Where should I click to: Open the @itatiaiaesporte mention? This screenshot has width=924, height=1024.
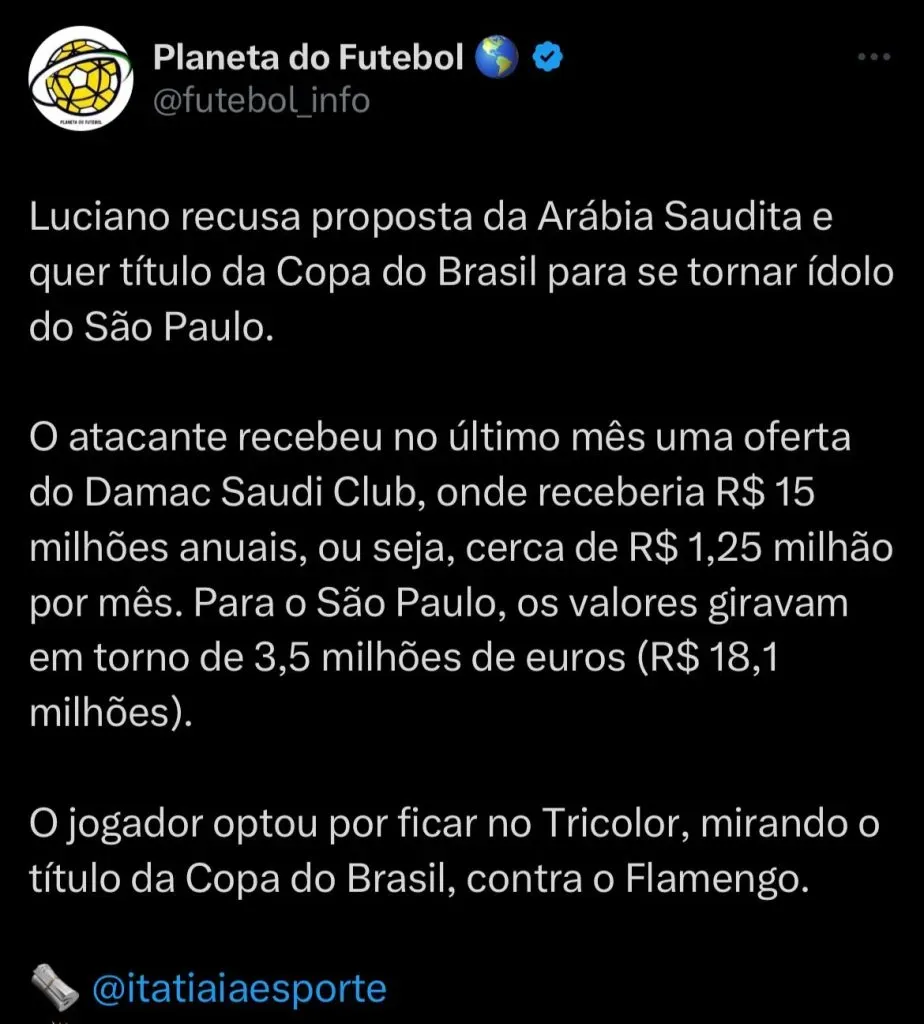[x=238, y=989]
